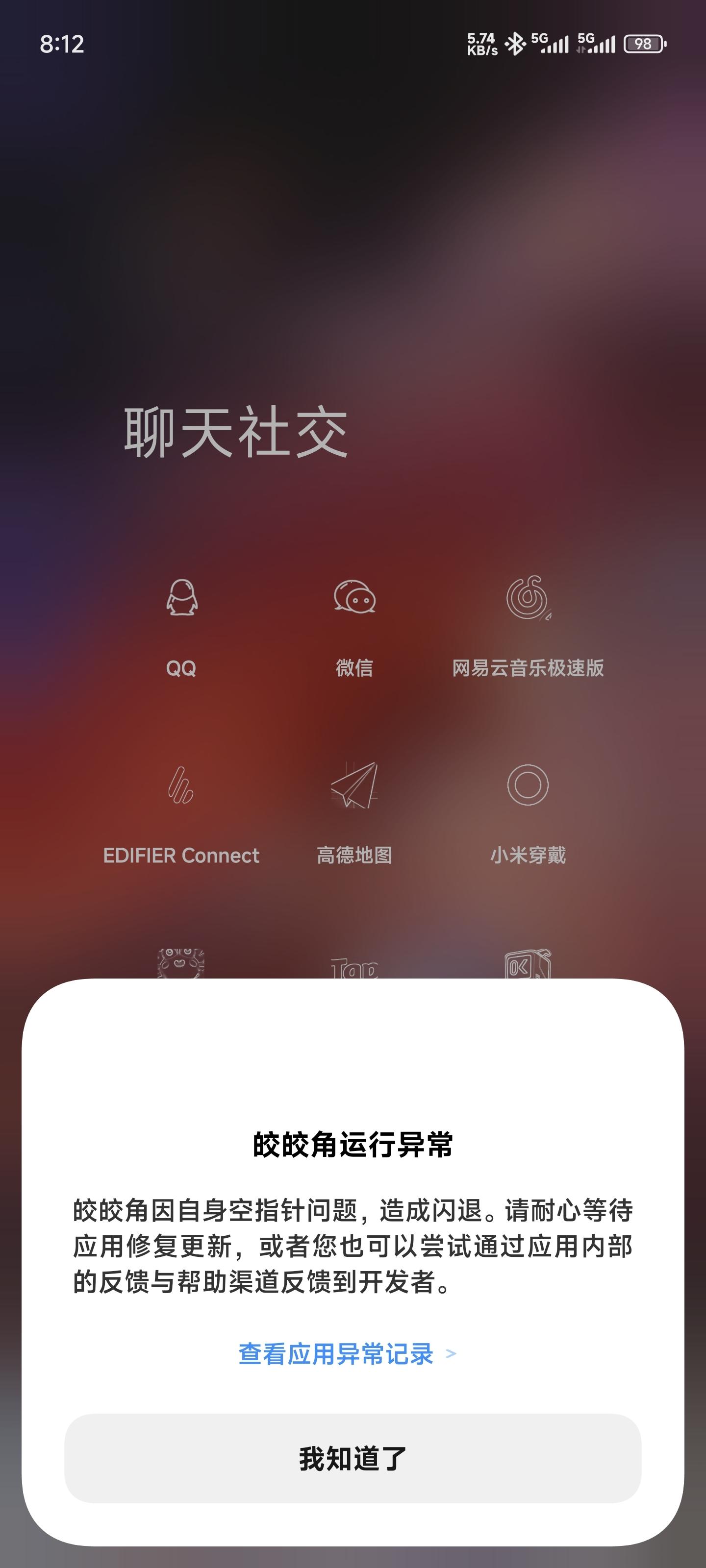
Task: Launch EDIFIER Connect app
Action: click(x=181, y=785)
